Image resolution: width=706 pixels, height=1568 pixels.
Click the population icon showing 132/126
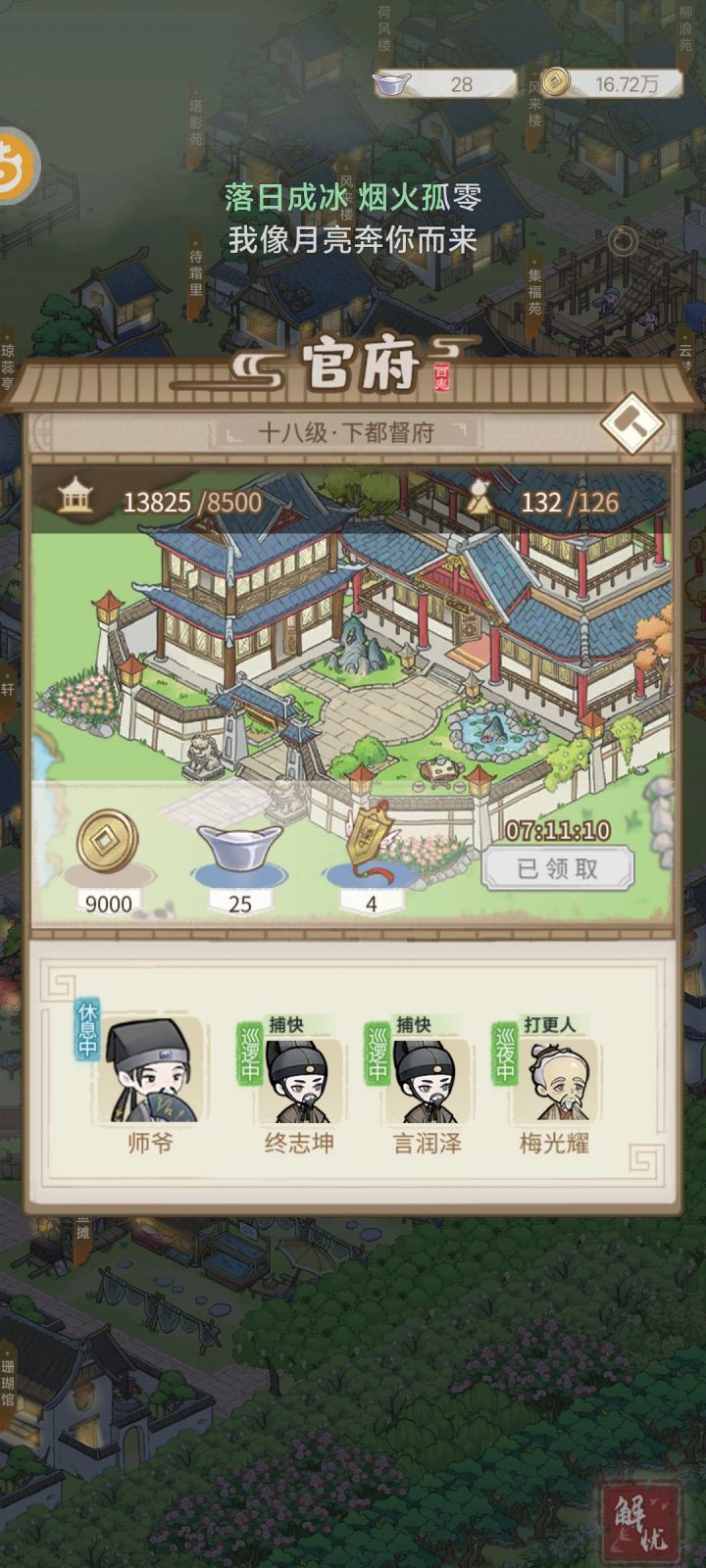[x=481, y=497]
